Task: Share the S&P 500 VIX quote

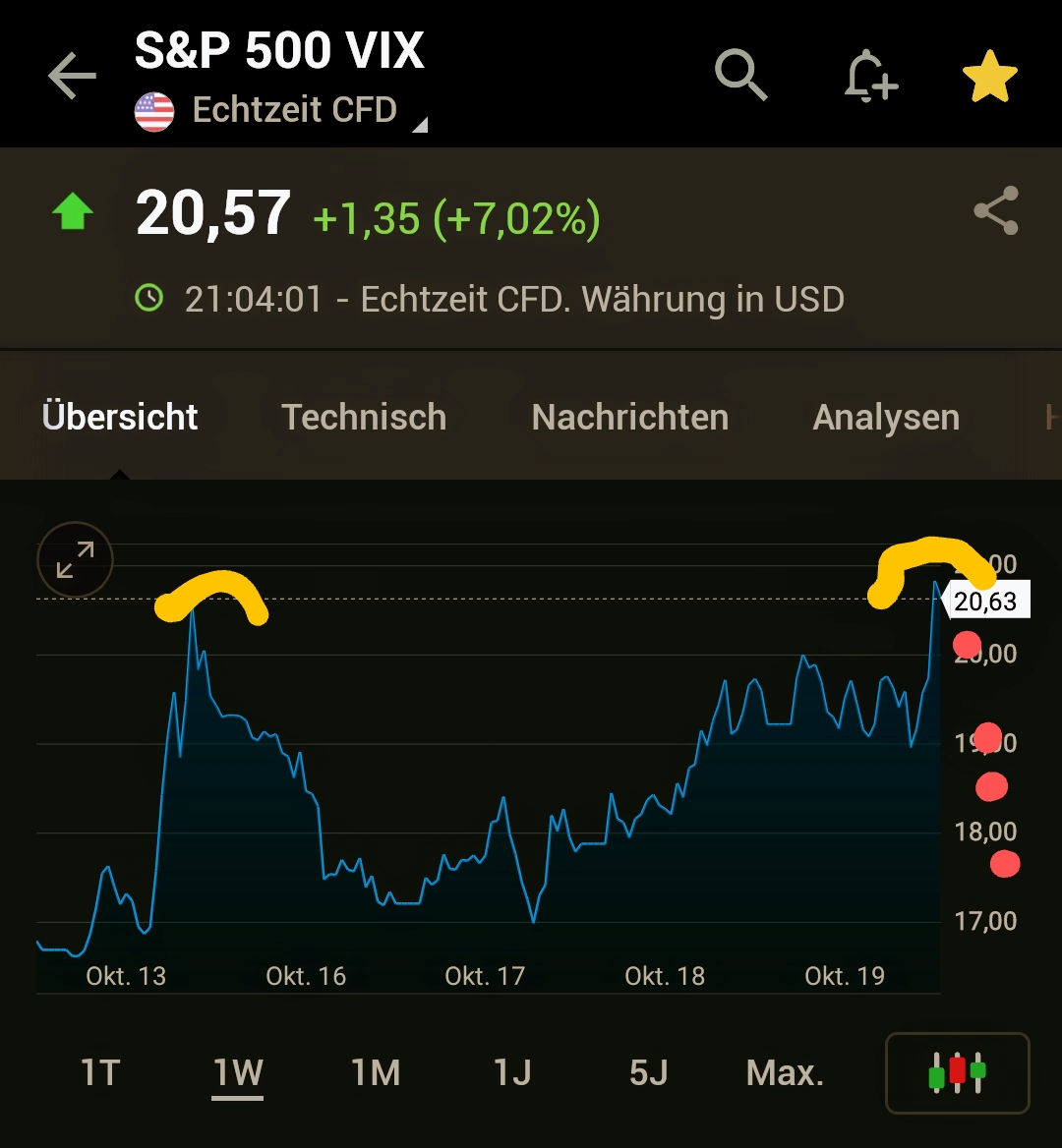Action: [x=995, y=211]
